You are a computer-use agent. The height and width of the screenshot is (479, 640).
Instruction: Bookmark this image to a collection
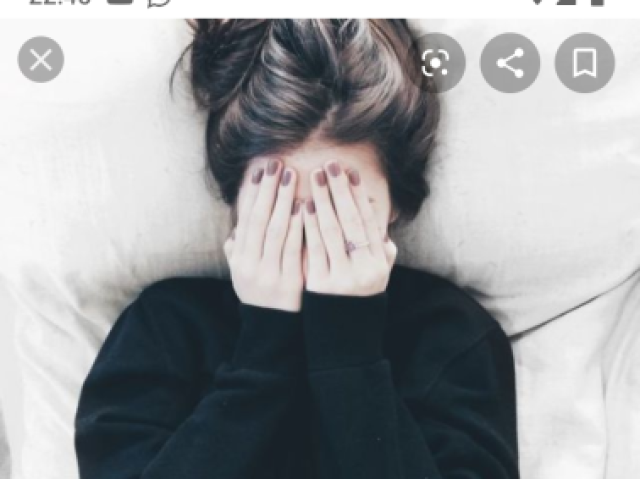(585, 63)
